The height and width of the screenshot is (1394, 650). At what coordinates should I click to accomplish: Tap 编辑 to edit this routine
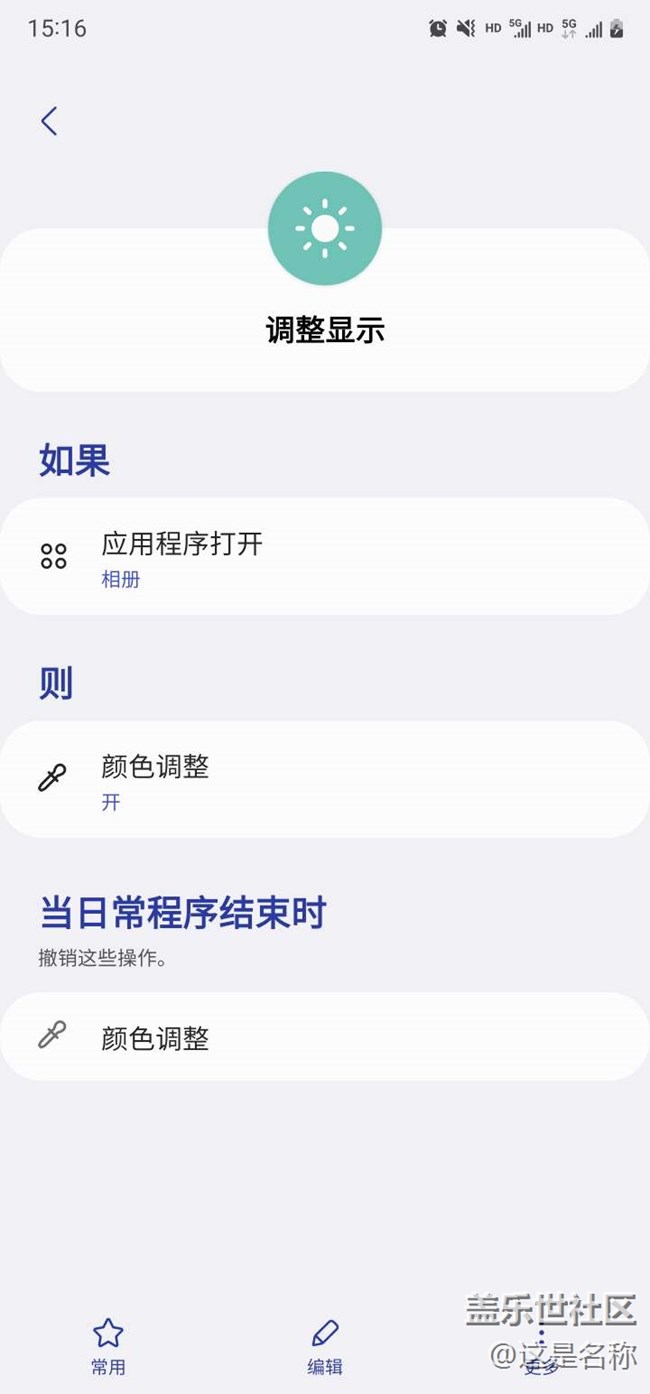coord(325,1345)
